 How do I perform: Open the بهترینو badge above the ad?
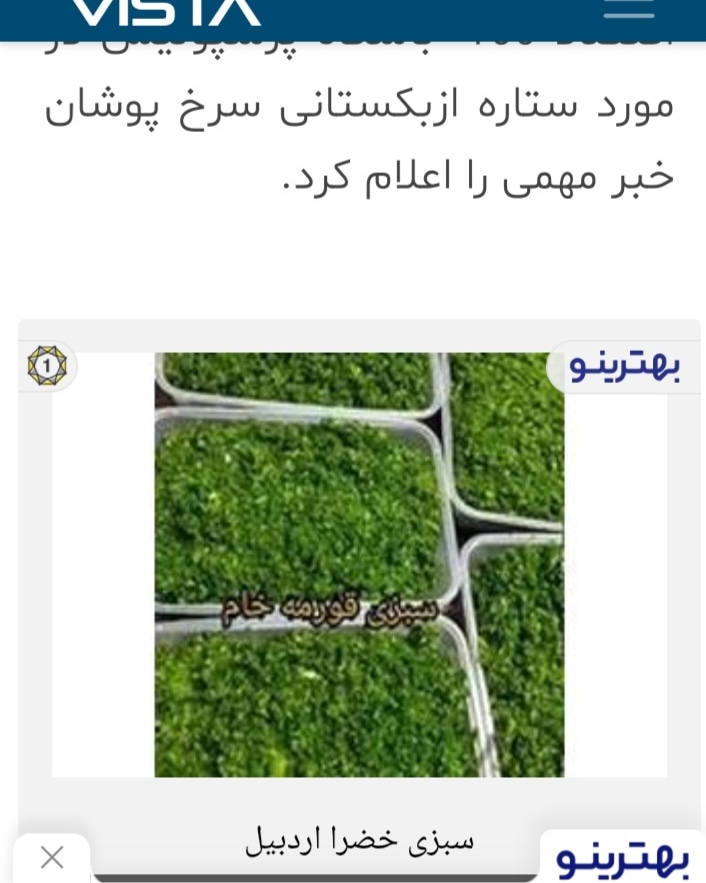coord(624,368)
